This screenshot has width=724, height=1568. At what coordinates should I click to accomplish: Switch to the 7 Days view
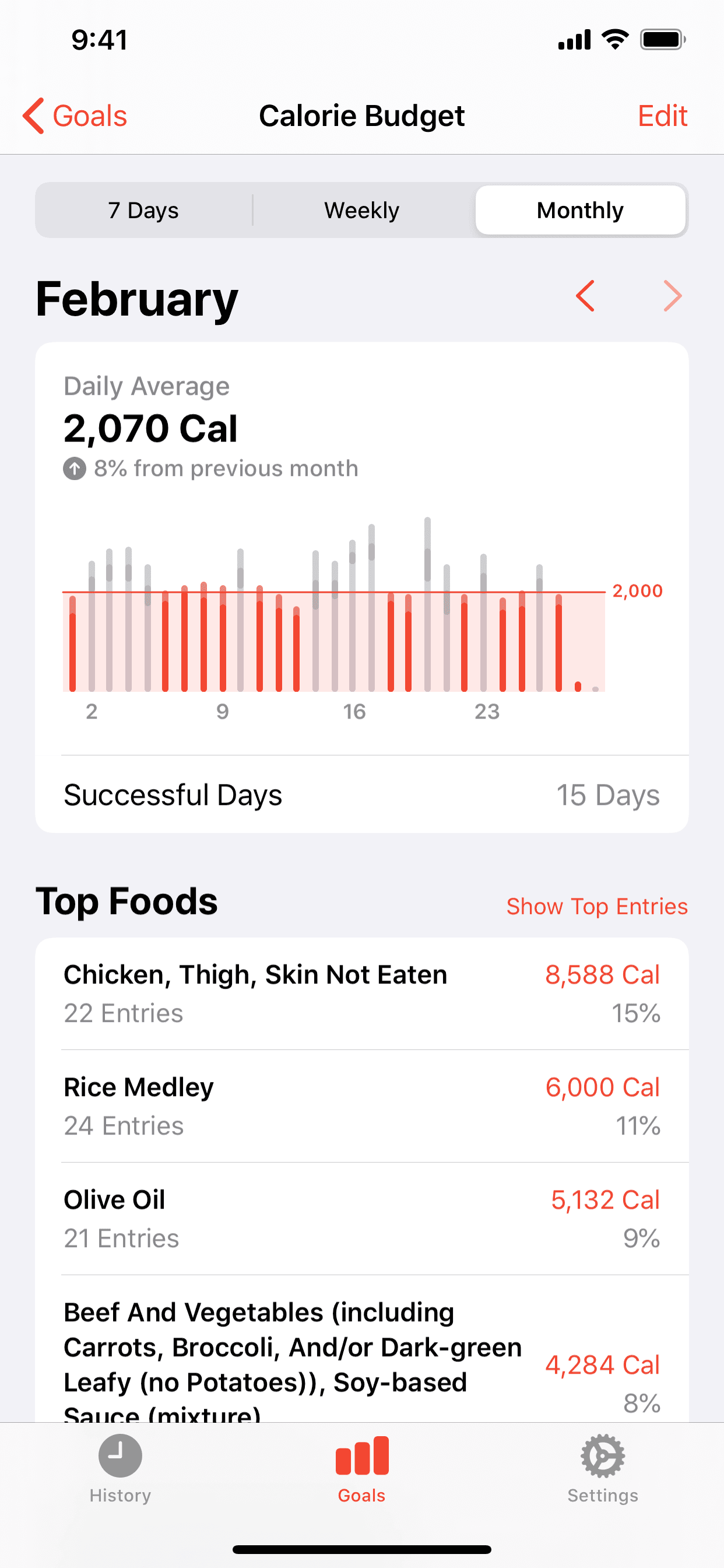143,211
